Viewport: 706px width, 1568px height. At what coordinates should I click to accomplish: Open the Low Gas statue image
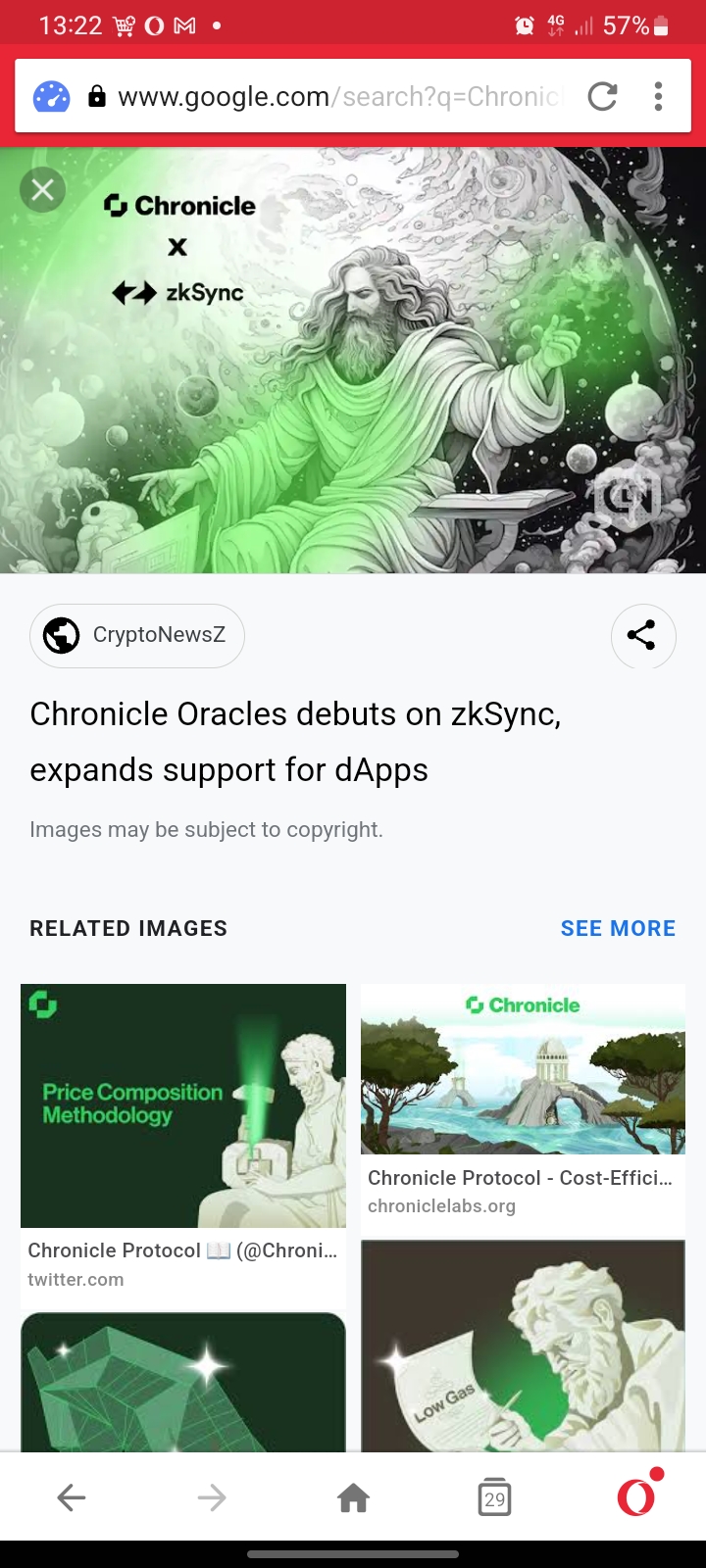point(523,1346)
